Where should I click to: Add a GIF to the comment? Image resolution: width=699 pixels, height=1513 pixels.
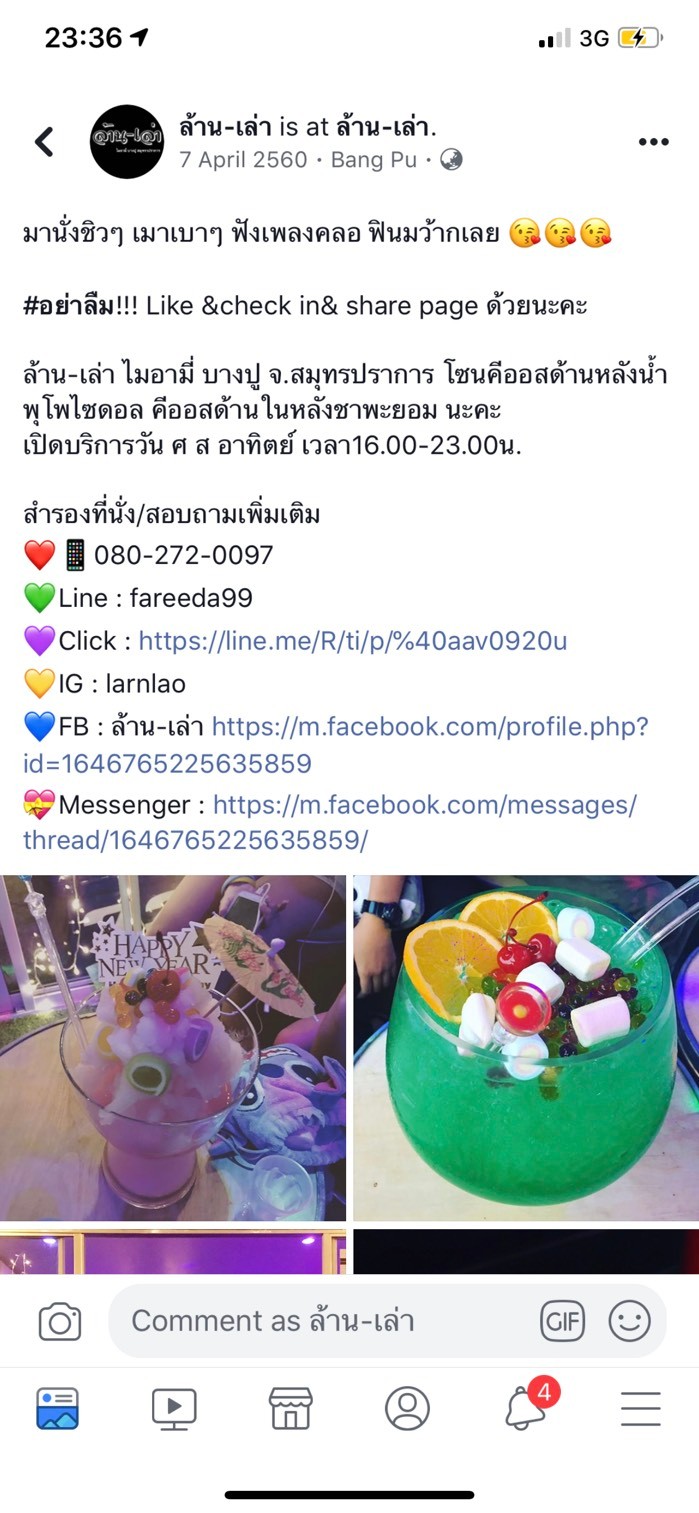click(562, 1321)
